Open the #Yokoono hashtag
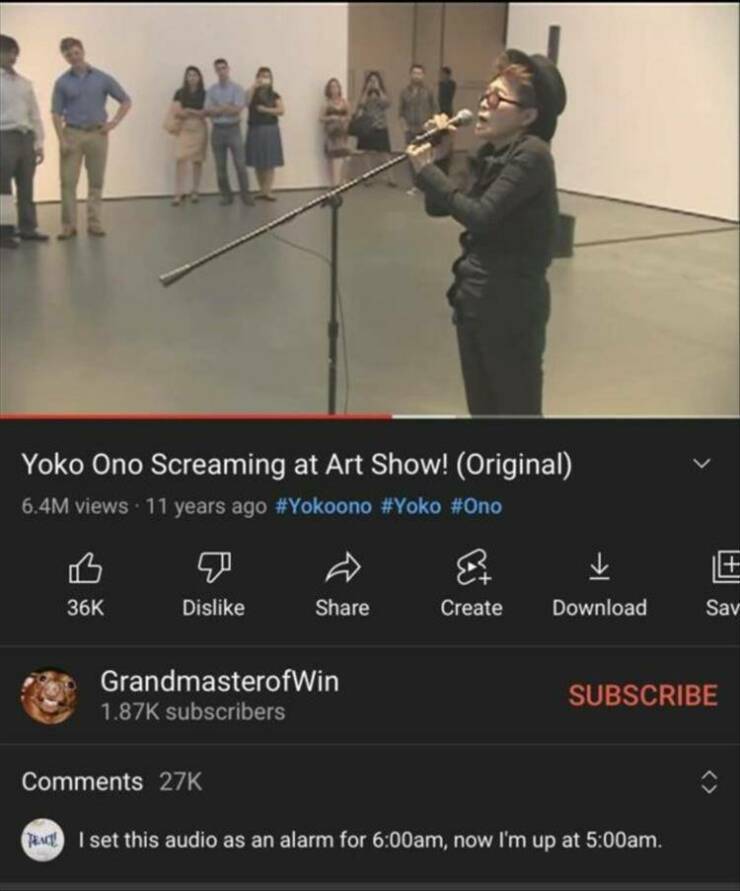The height and width of the screenshot is (891, 740). point(321,506)
